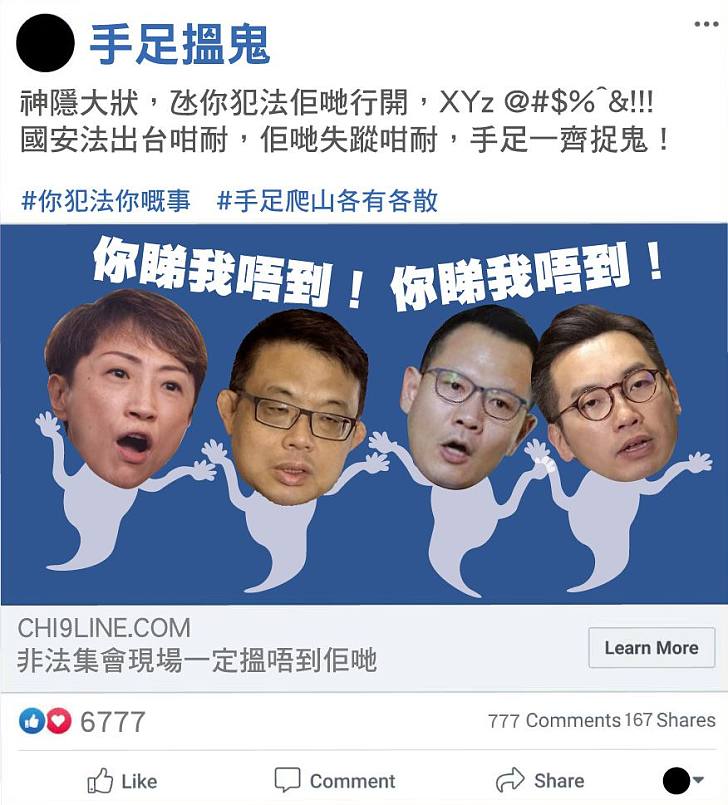
Task: Open the CHI9LINE.COM link preview image
Action: pyautogui.click(x=364, y=414)
